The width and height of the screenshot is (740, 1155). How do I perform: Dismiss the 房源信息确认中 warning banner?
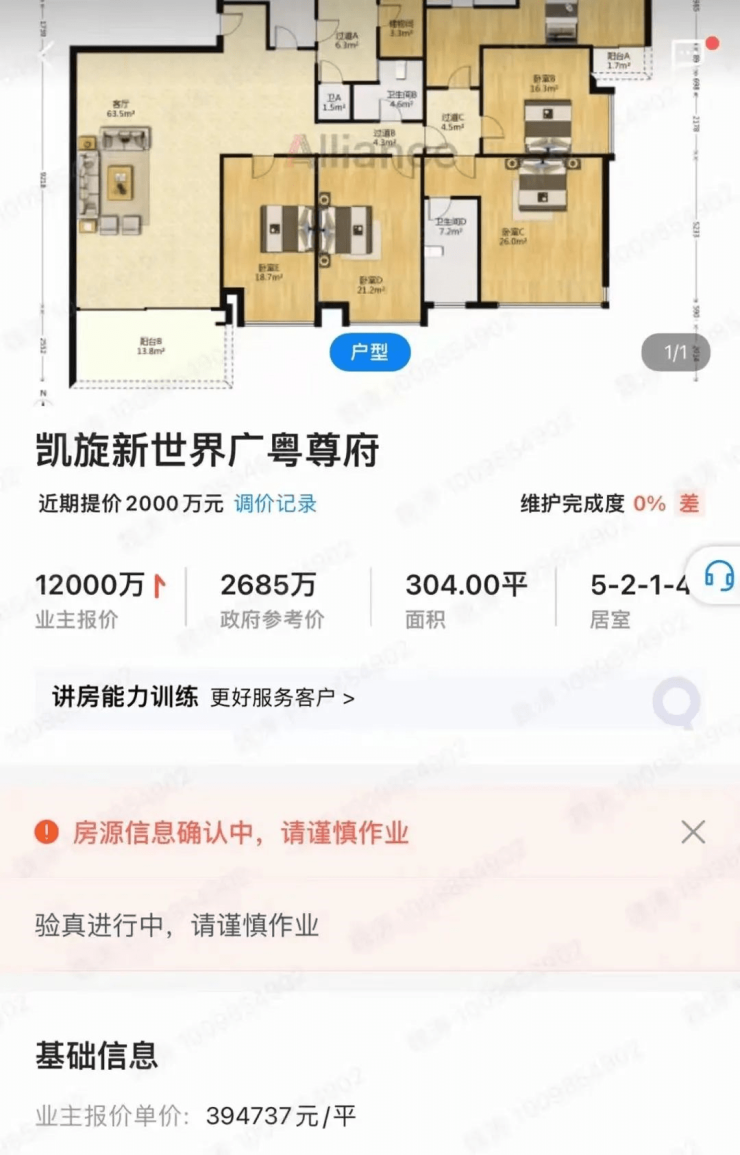click(x=693, y=832)
